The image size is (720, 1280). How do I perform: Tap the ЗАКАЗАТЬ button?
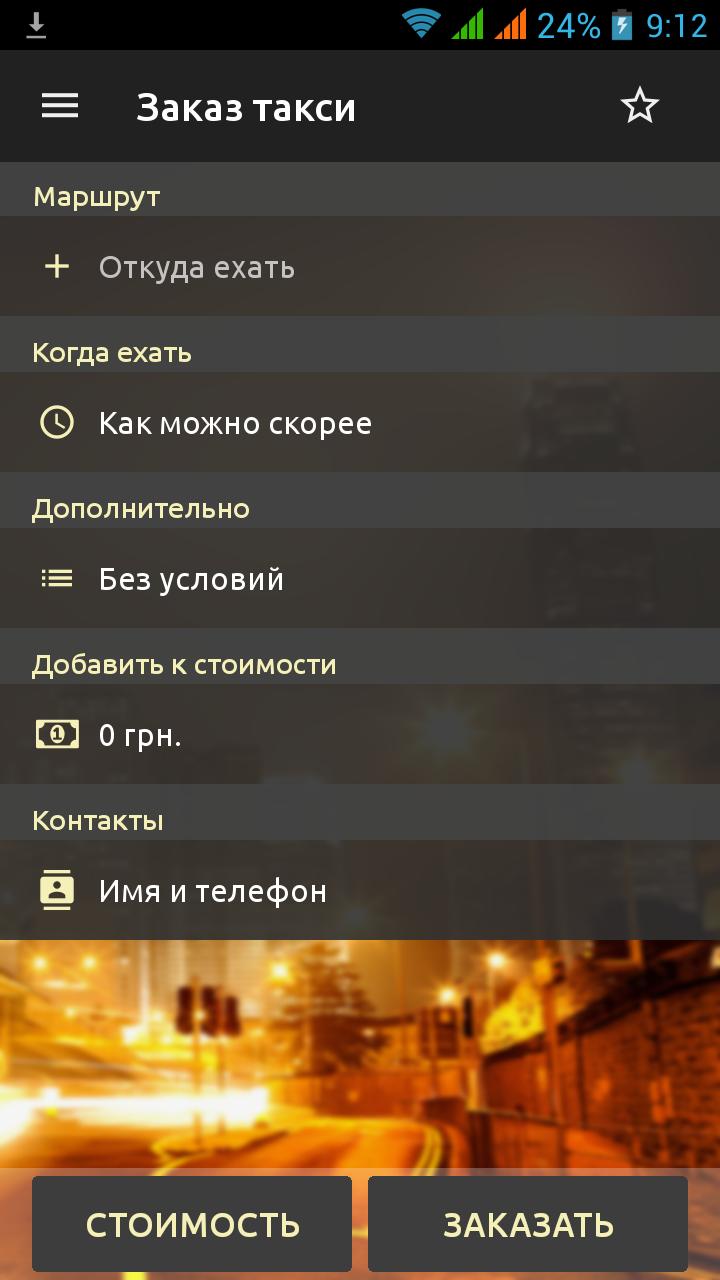click(x=528, y=1224)
